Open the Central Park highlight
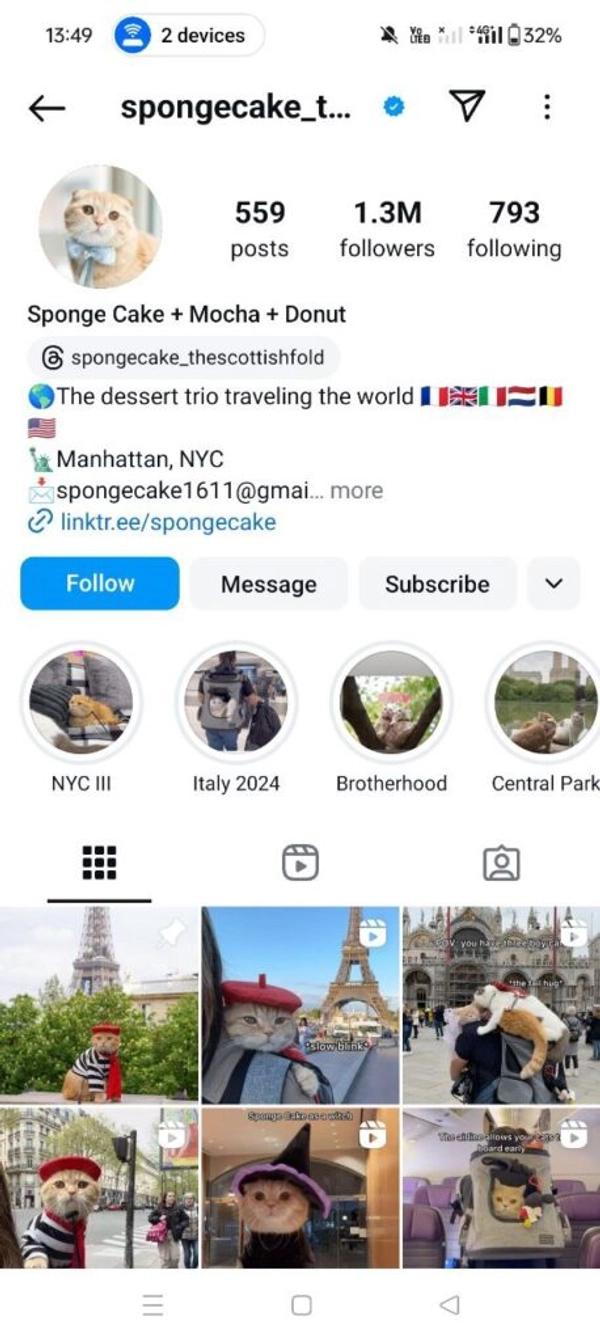Screen dimensions: 600x1341 [545, 702]
